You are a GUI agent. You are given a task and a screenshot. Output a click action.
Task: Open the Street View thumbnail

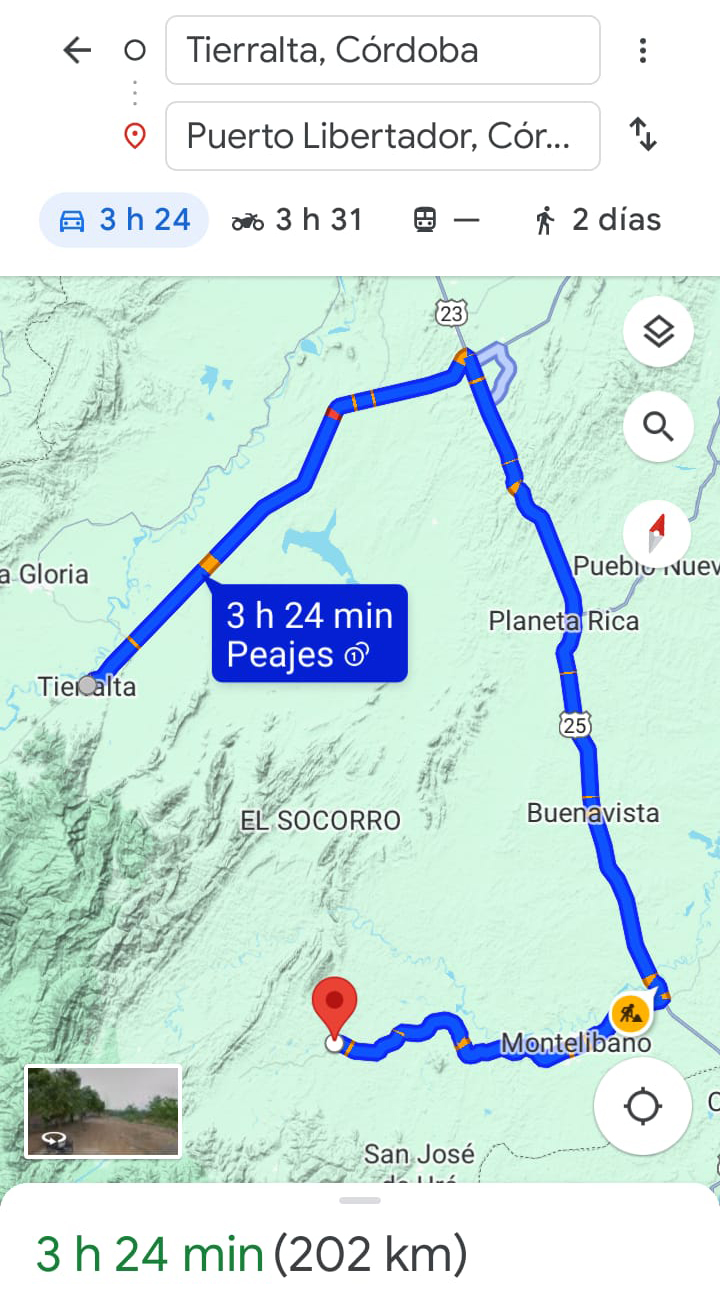[x=103, y=1111]
